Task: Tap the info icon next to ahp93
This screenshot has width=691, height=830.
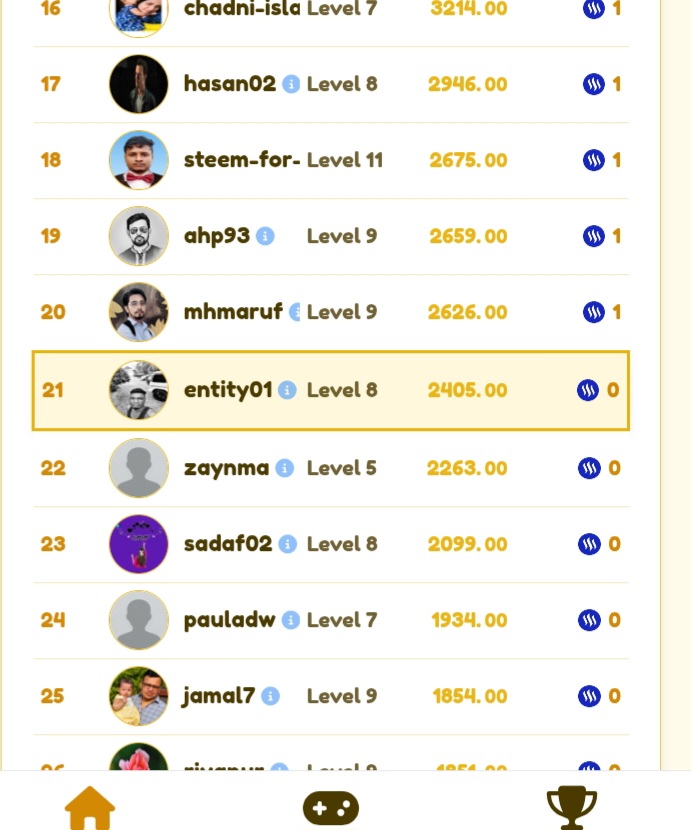Action: pos(265,236)
